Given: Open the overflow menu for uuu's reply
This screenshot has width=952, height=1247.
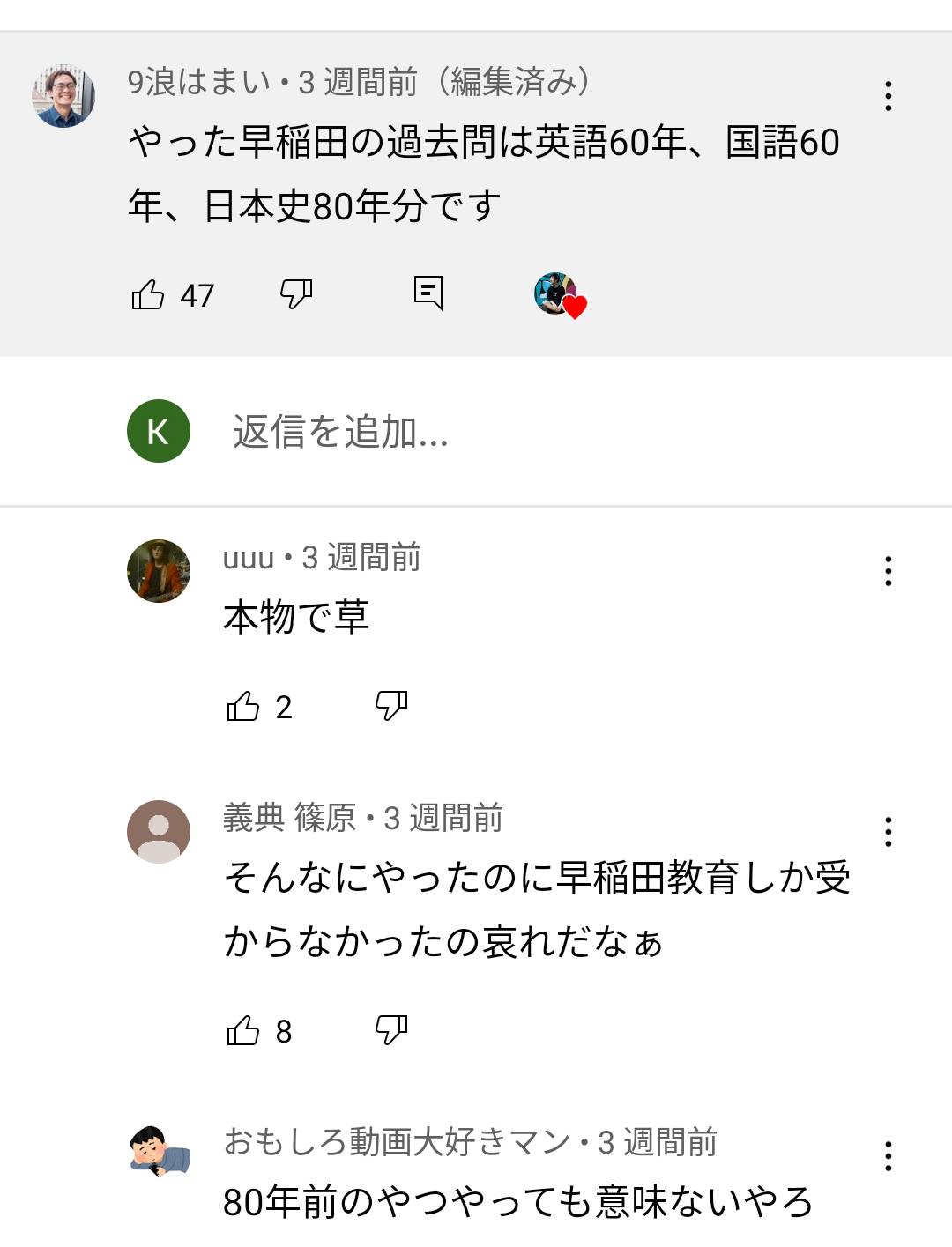Looking at the screenshot, I should tap(888, 571).
